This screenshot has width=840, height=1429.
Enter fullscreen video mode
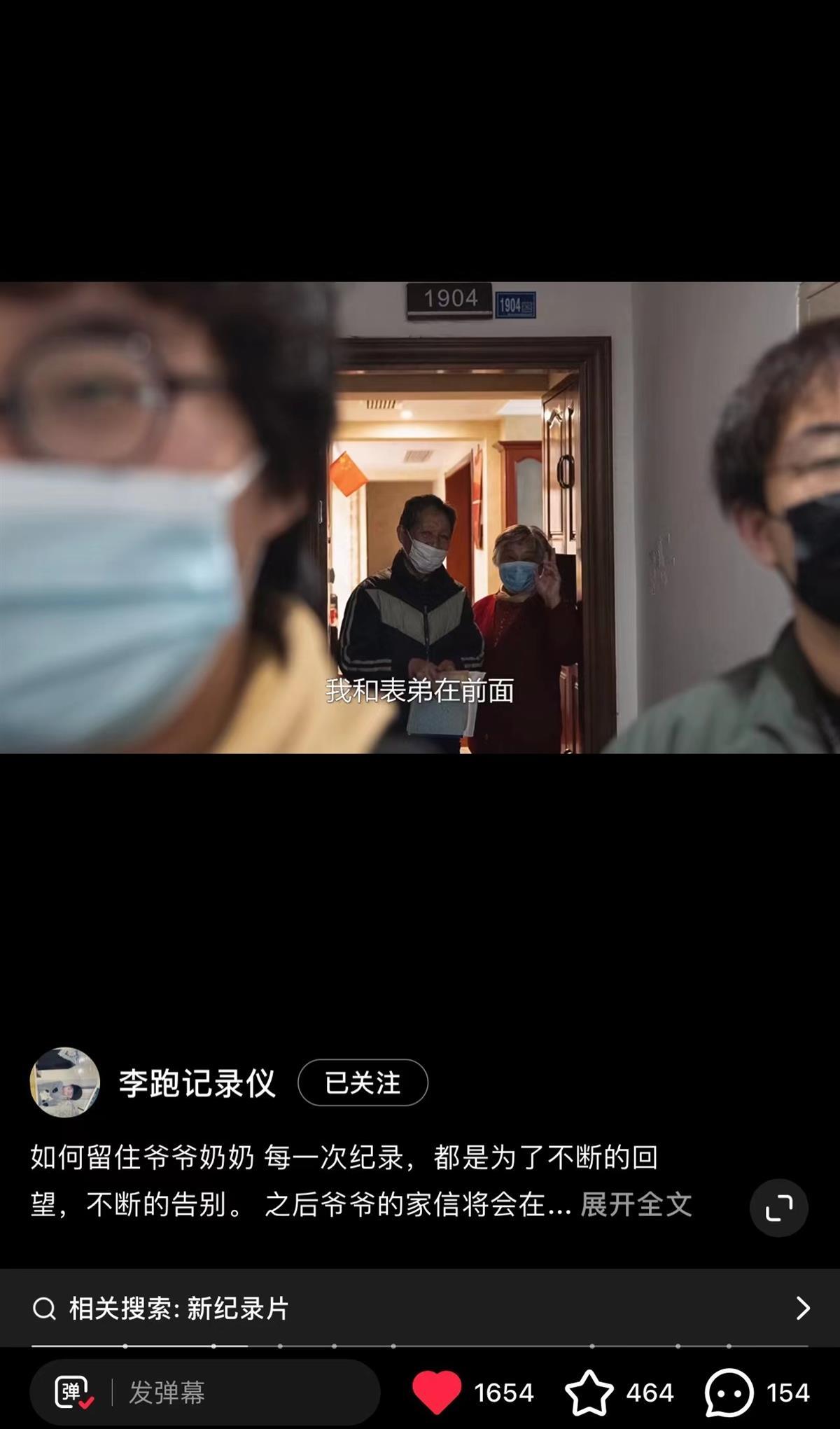pyautogui.click(x=778, y=1208)
